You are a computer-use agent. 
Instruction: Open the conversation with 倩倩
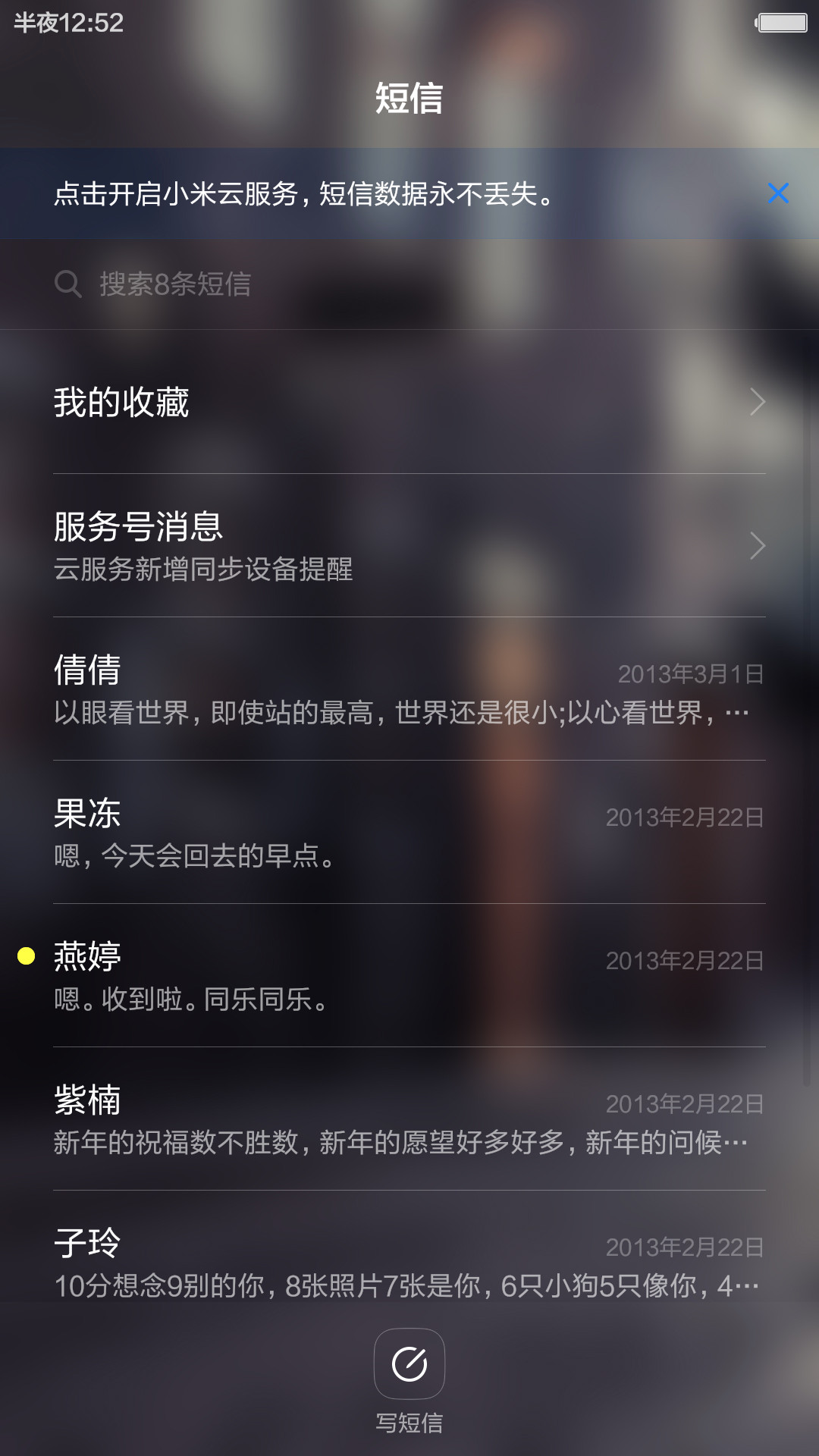pyautogui.click(x=409, y=689)
